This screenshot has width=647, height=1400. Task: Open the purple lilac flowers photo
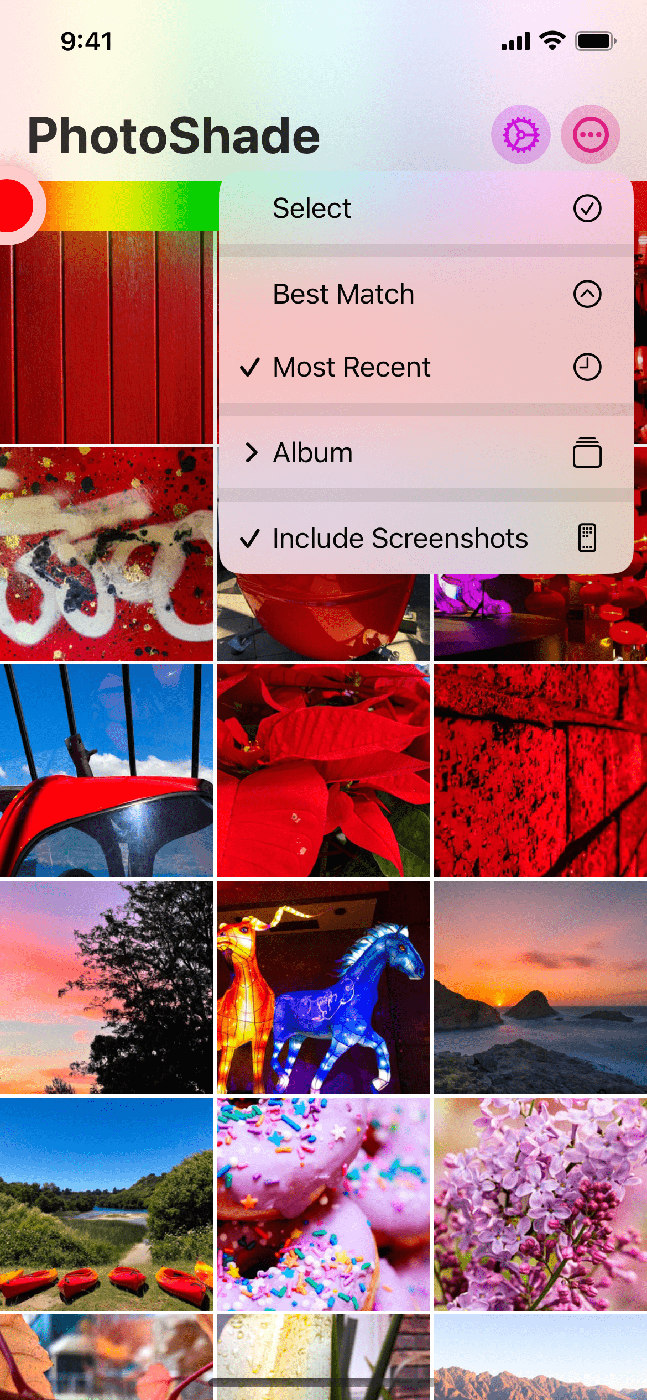[x=540, y=1204]
